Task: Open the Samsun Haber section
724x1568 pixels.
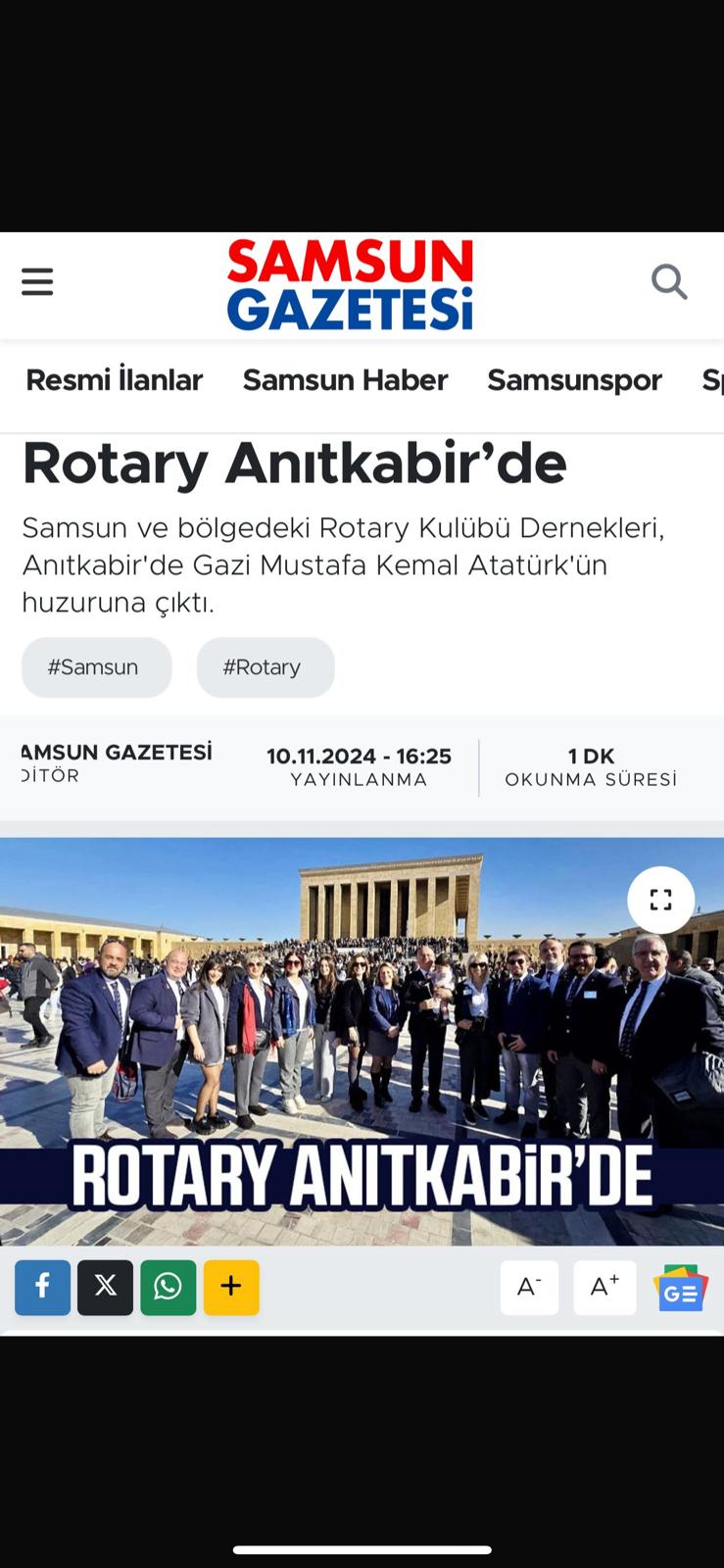Action: click(x=345, y=380)
